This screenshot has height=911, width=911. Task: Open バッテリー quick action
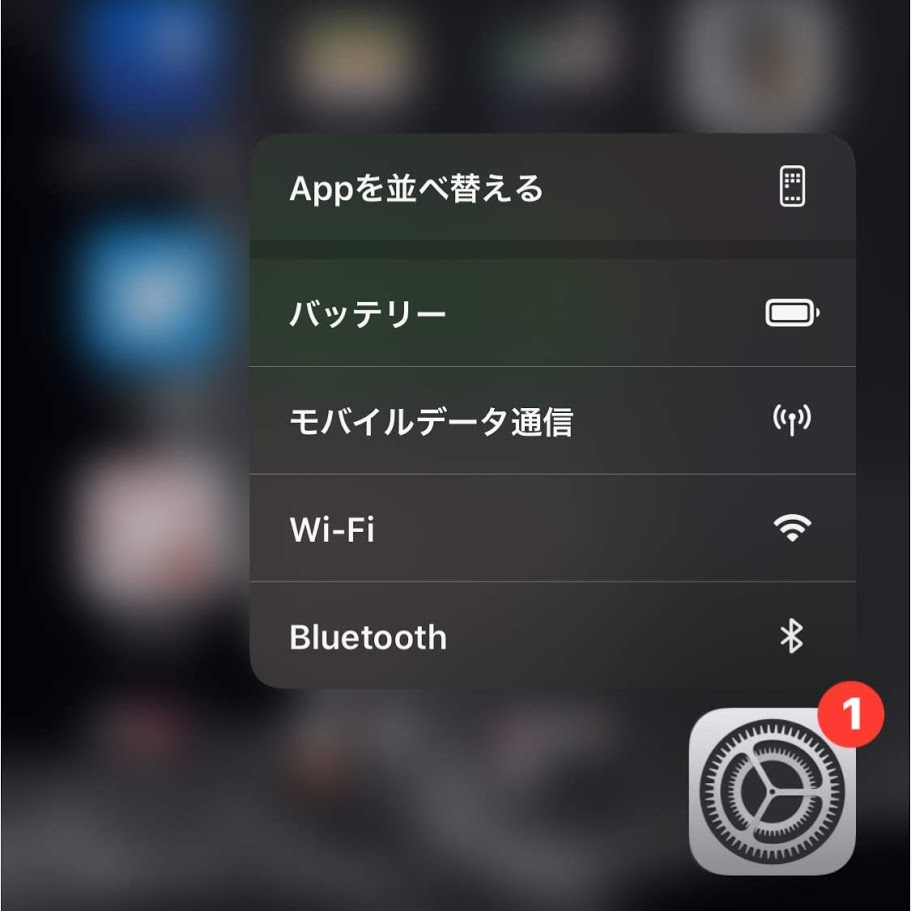pyautogui.click(x=552, y=314)
